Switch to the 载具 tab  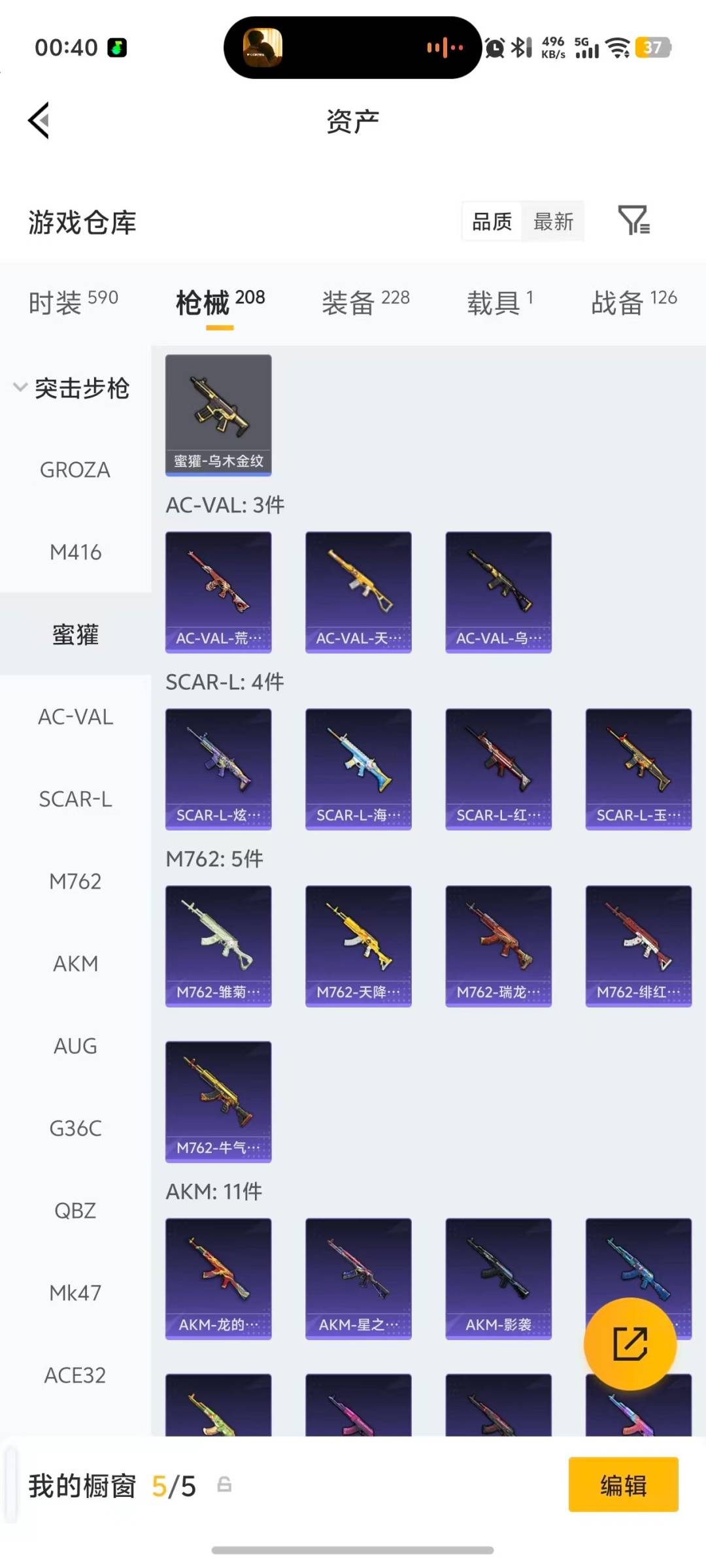click(x=500, y=302)
